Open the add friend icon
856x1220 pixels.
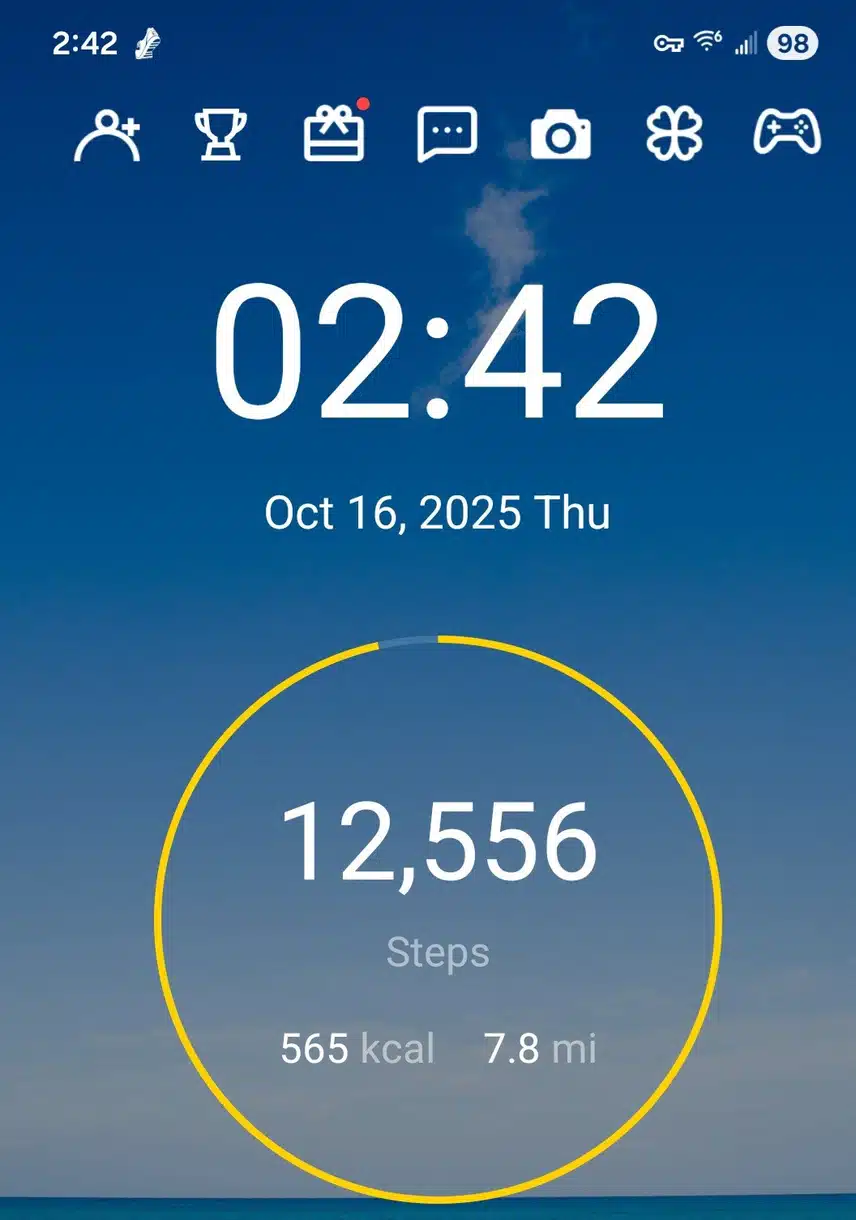click(107, 135)
